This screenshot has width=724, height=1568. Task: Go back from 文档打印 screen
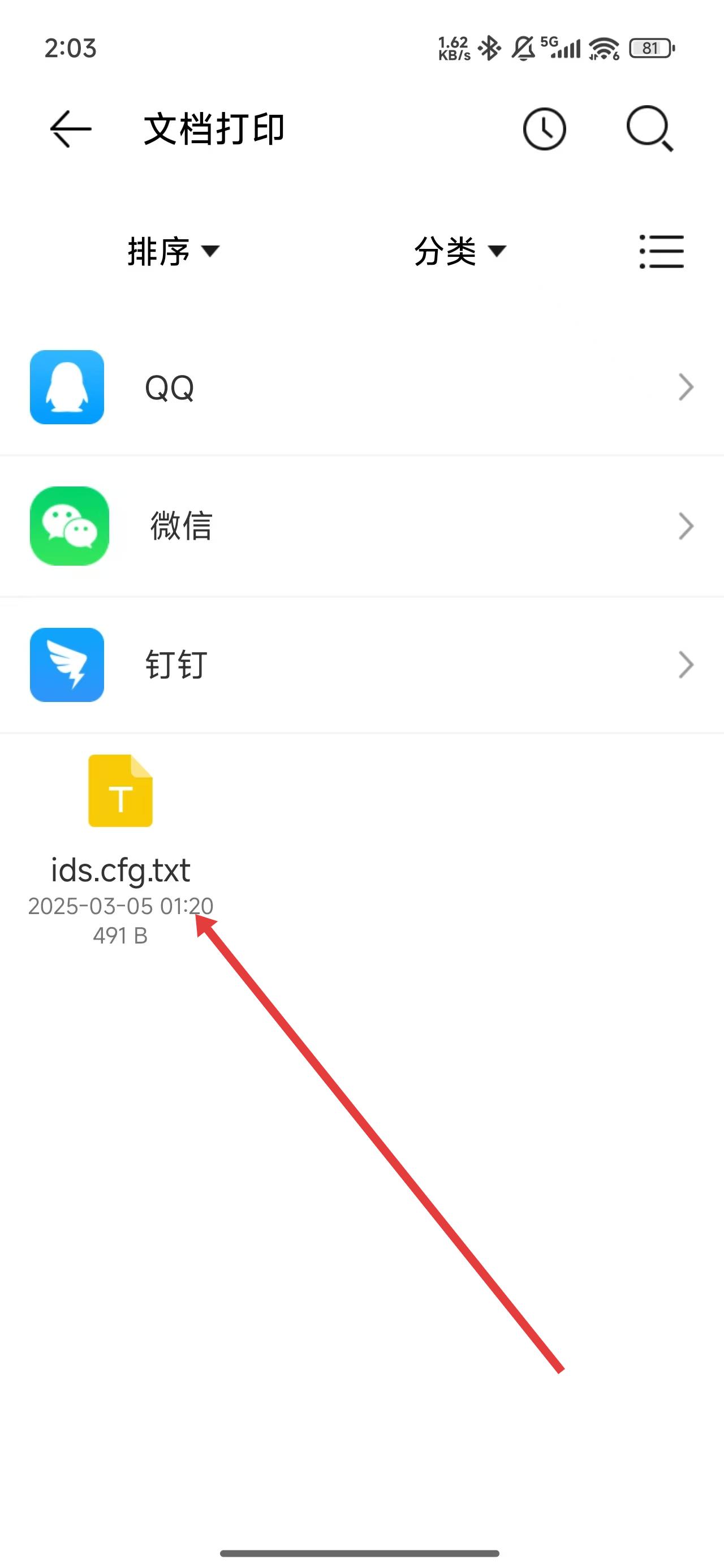pyautogui.click(x=70, y=128)
